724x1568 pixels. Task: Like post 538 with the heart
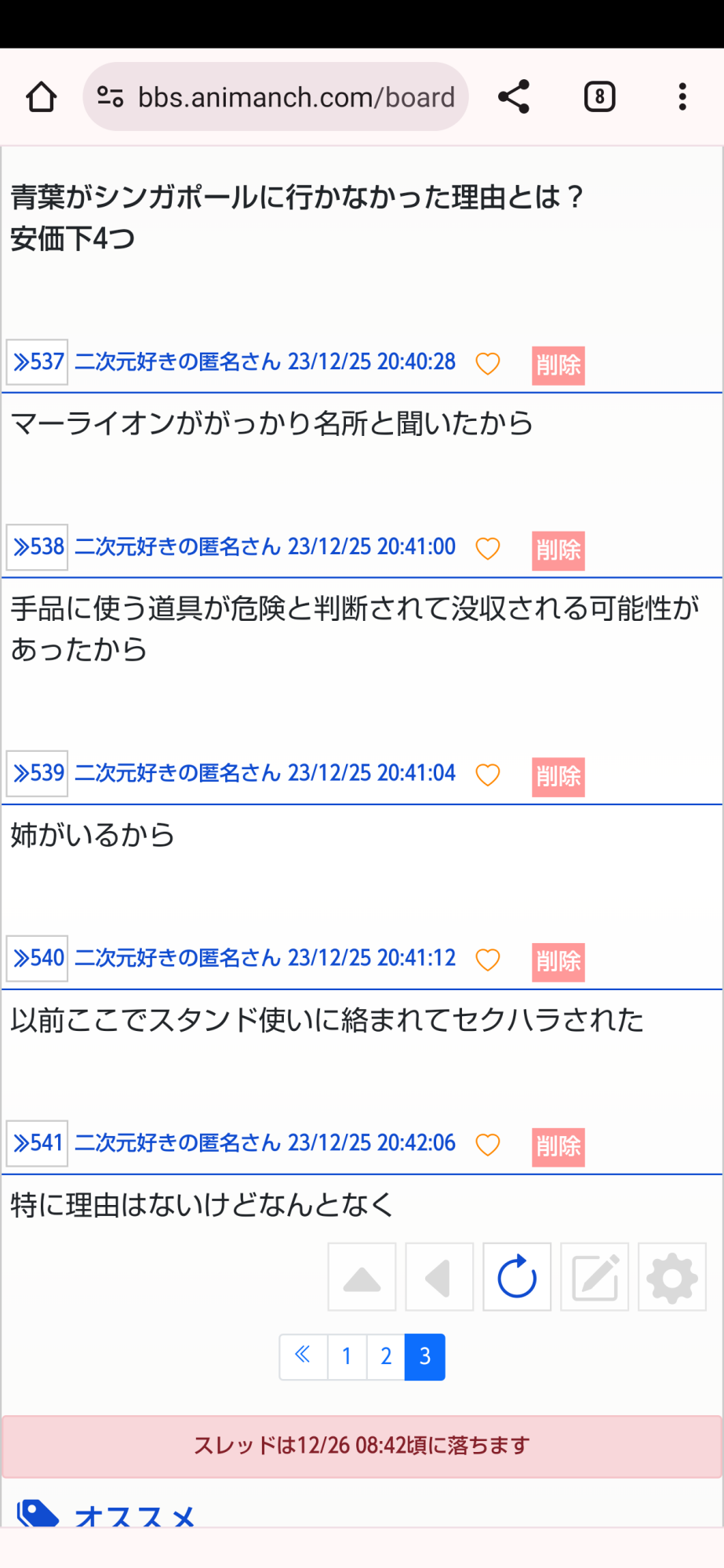click(488, 549)
